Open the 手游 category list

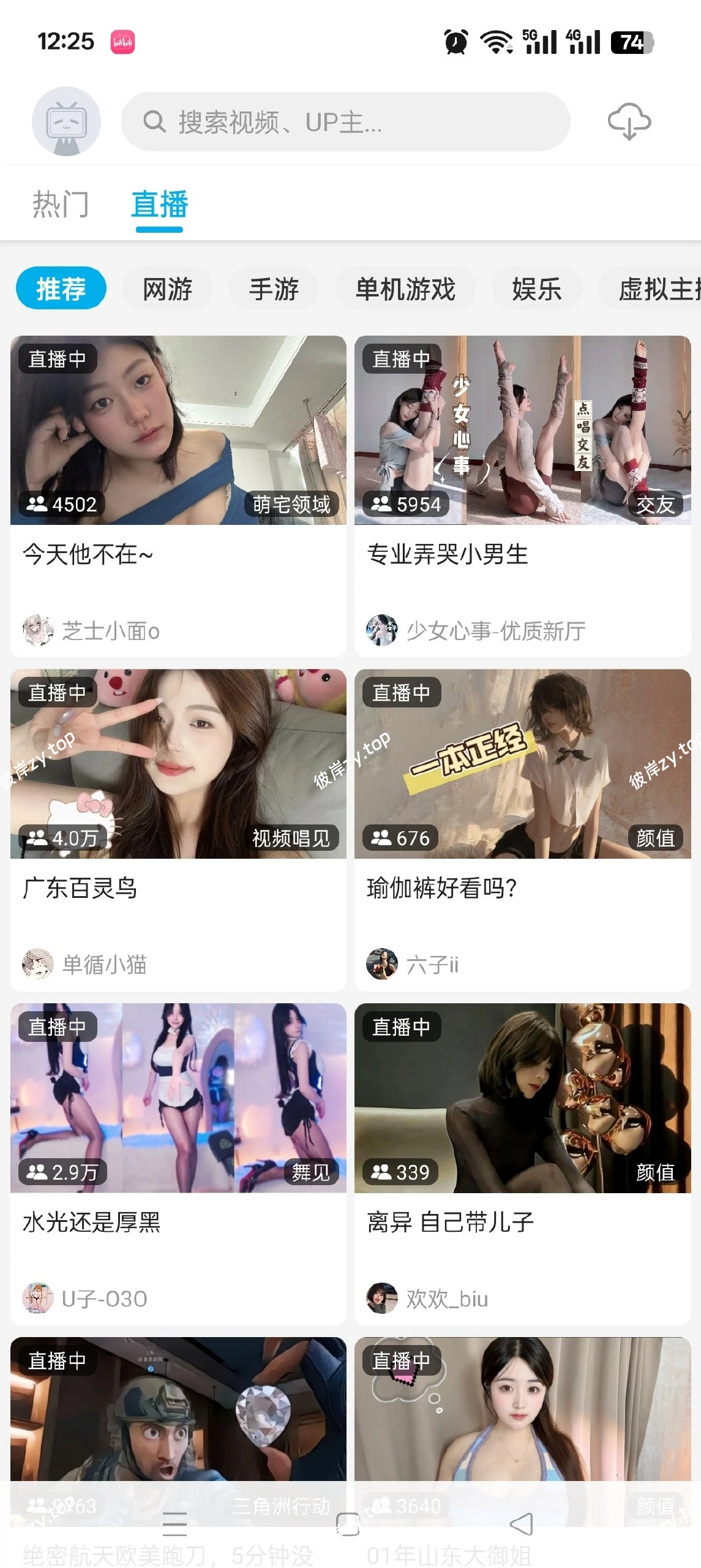[x=274, y=288]
